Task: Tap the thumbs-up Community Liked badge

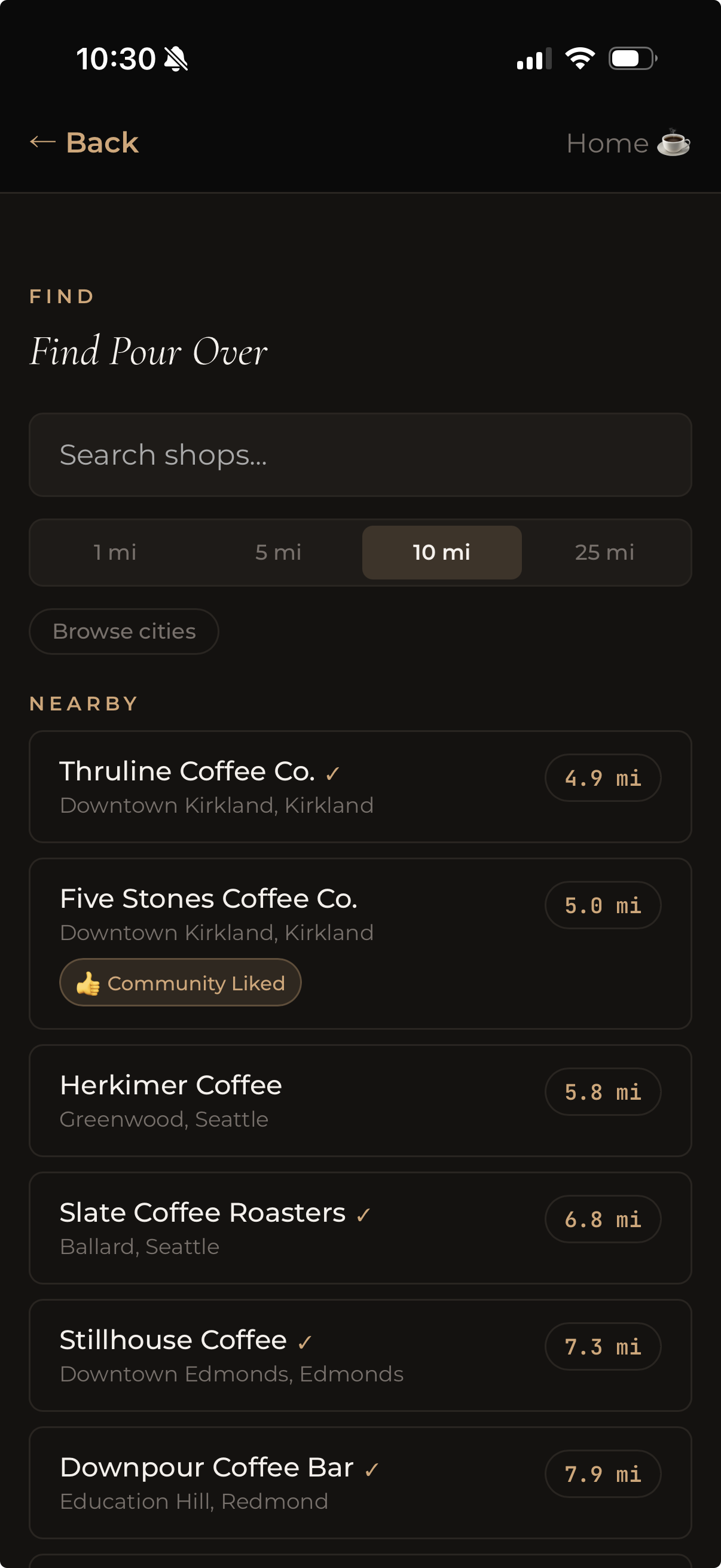Action: [179, 982]
